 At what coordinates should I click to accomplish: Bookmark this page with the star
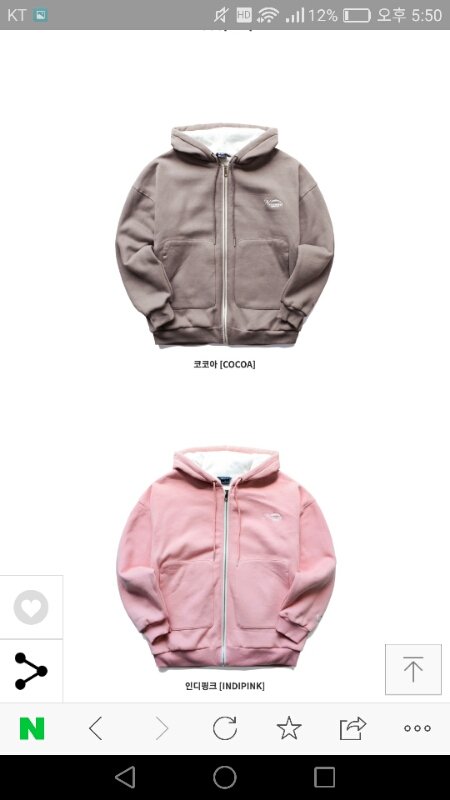pos(289,728)
